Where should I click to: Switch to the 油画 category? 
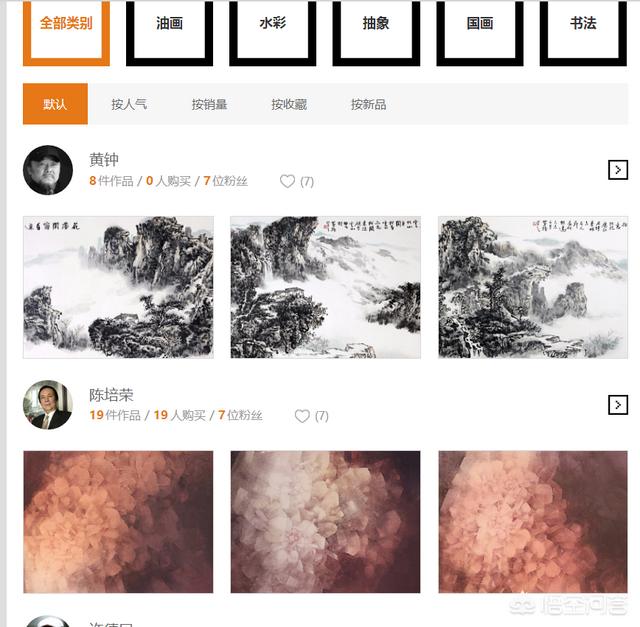click(x=169, y=24)
